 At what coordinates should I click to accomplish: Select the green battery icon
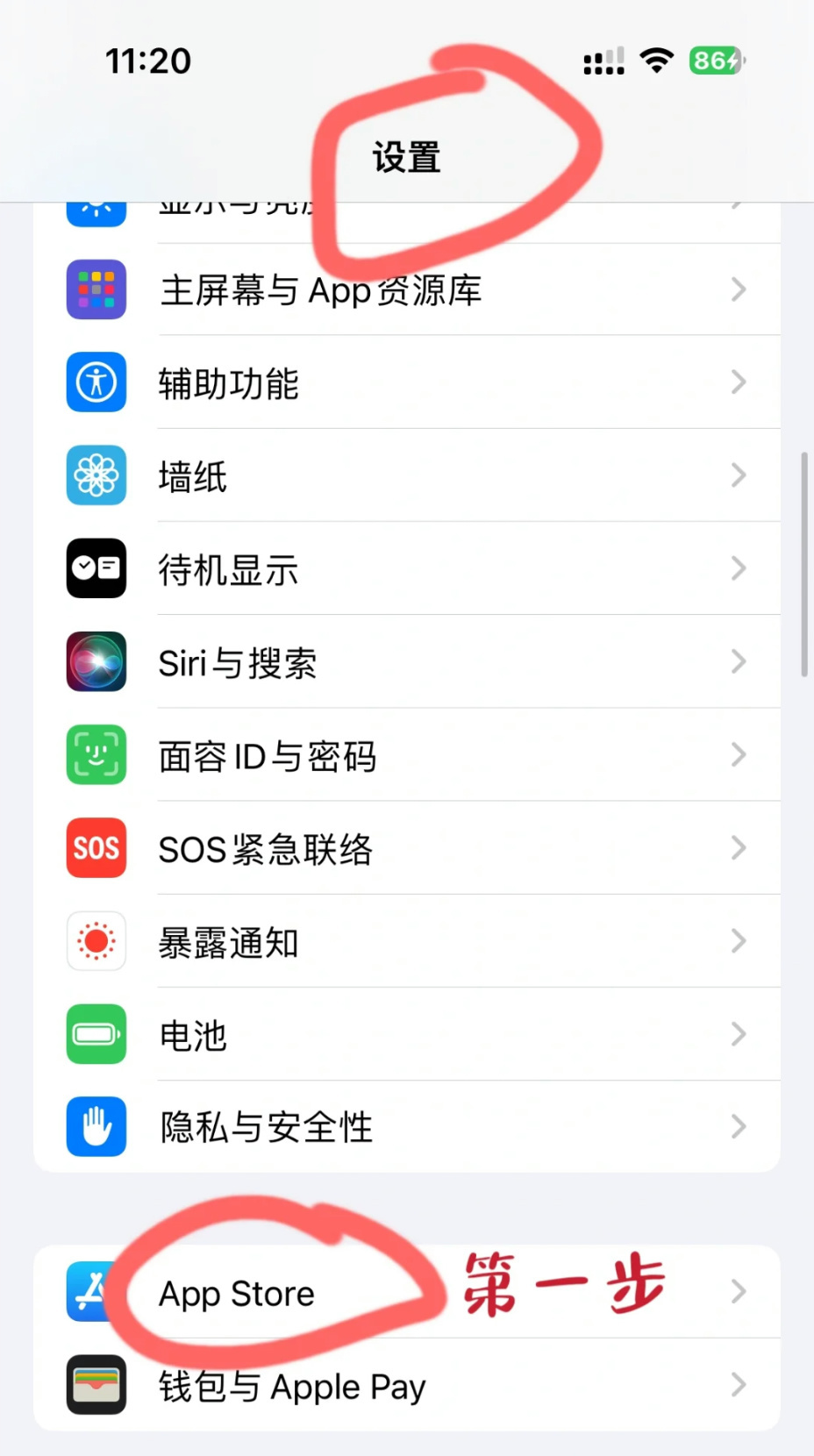[x=96, y=1034]
